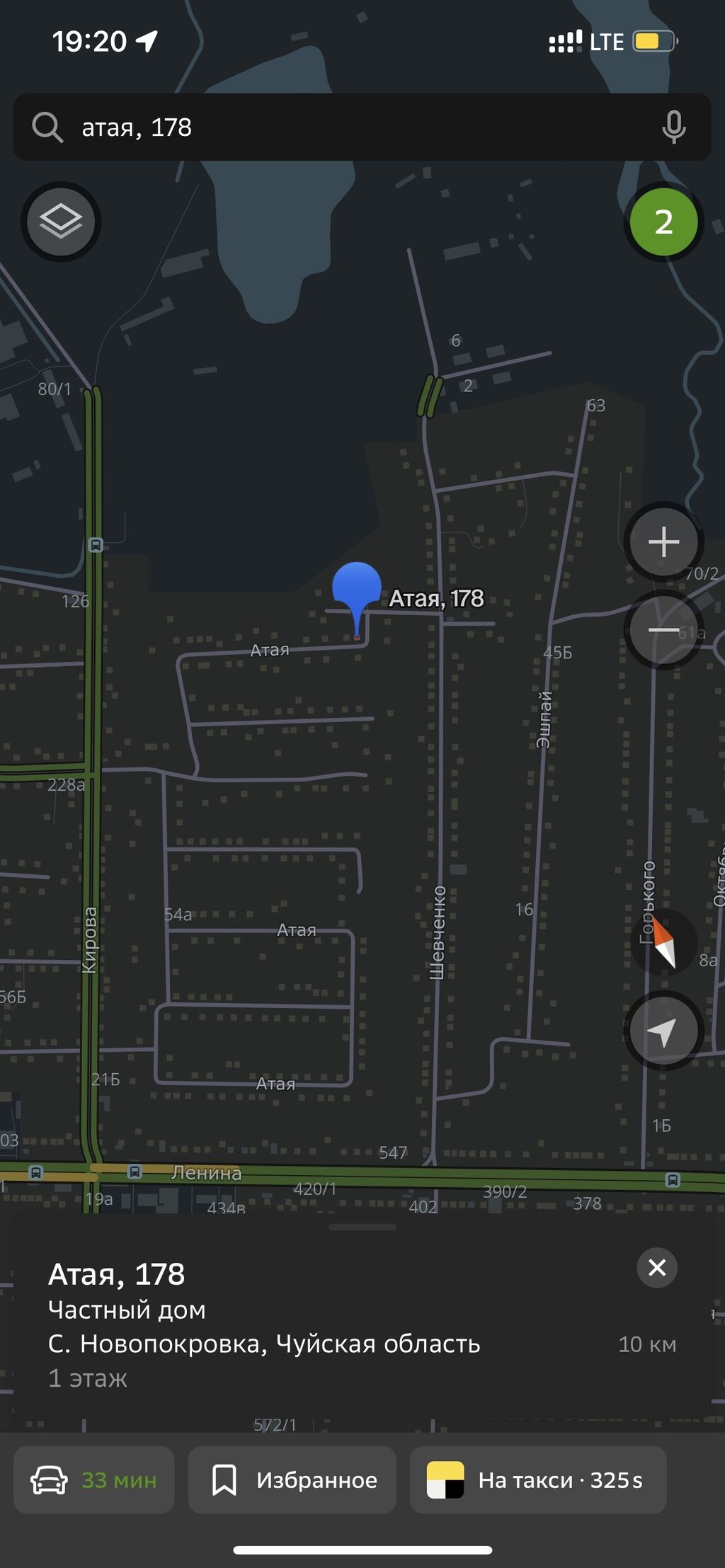Save place to Избранное

(292, 1480)
